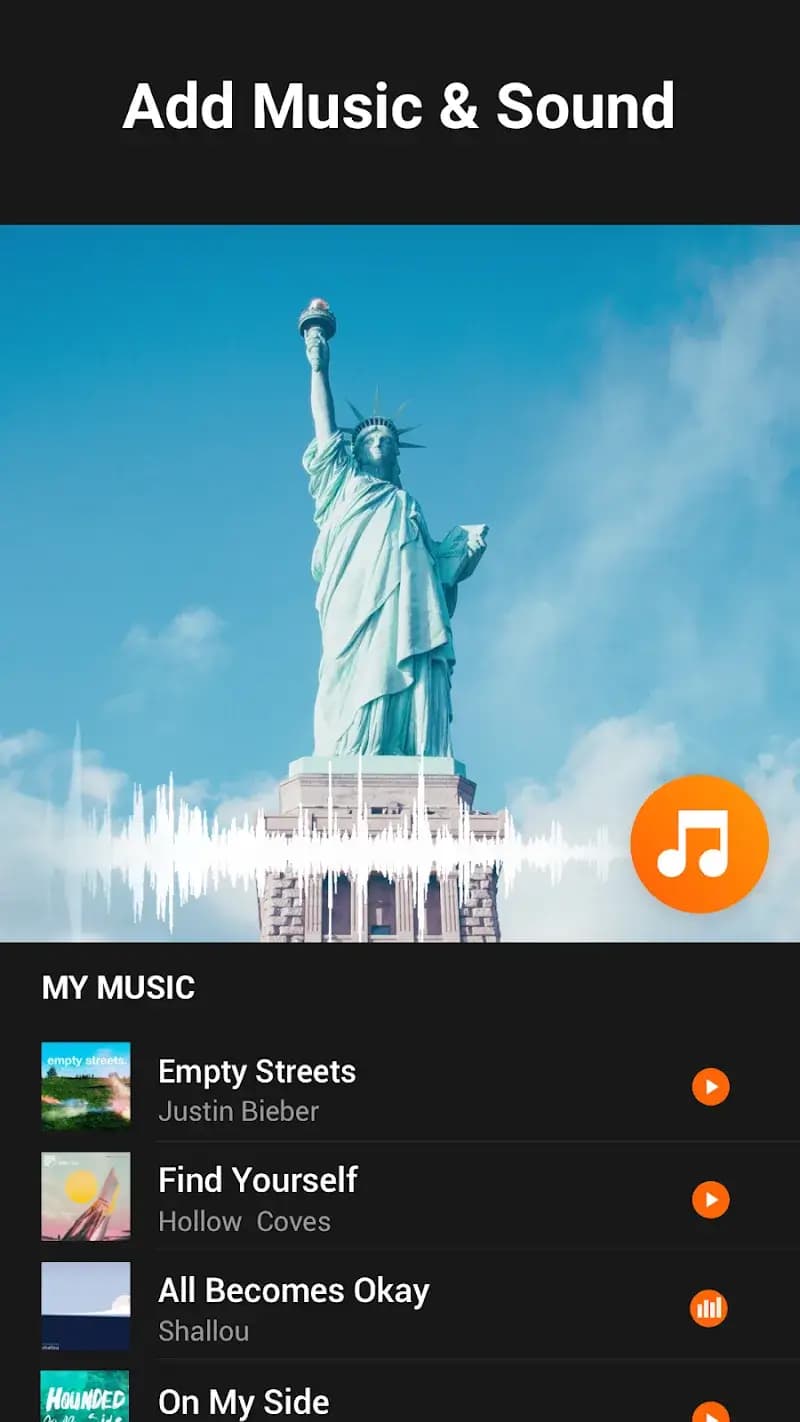This screenshot has width=800, height=1422.
Task: Open the Find Yourself album thumbnail
Action: click(x=86, y=1198)
